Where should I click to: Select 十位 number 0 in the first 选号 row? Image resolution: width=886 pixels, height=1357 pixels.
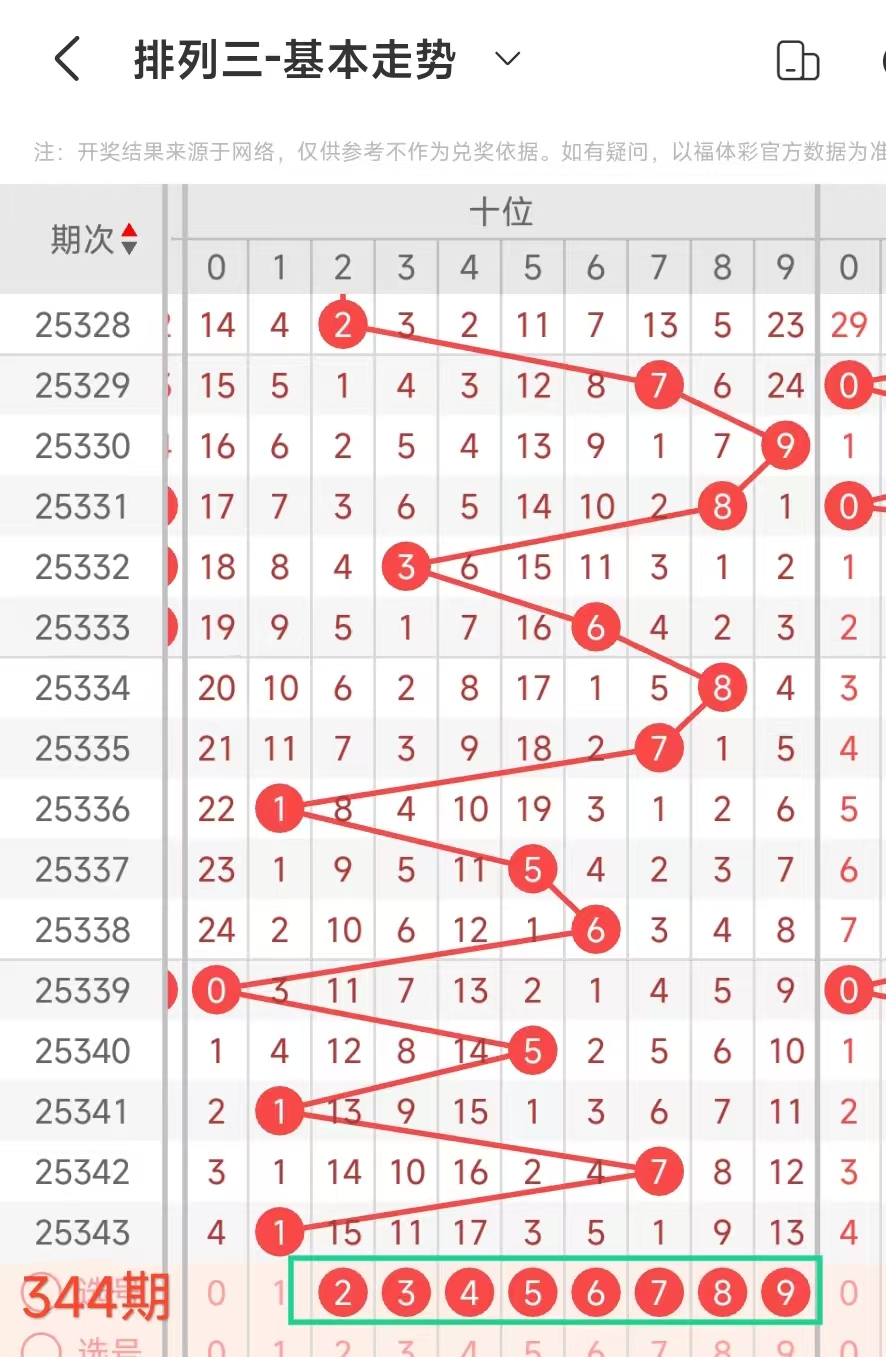point(216,1293)
